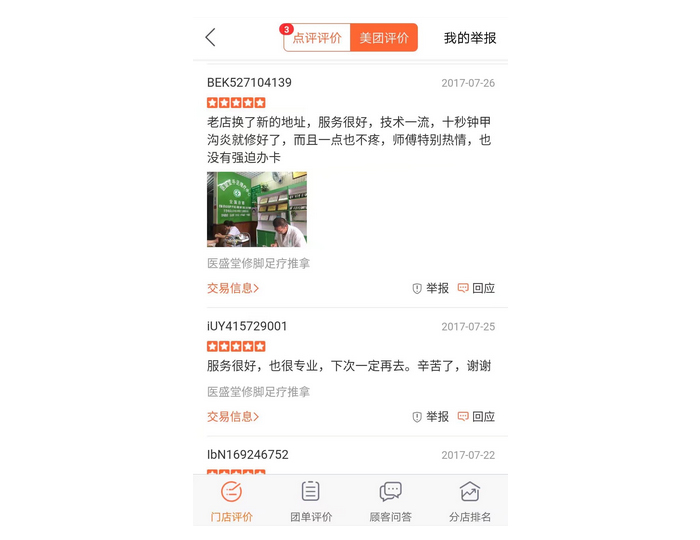View review photo from BEK527104139
700x540 pixels.
click(x=257, y=209)
